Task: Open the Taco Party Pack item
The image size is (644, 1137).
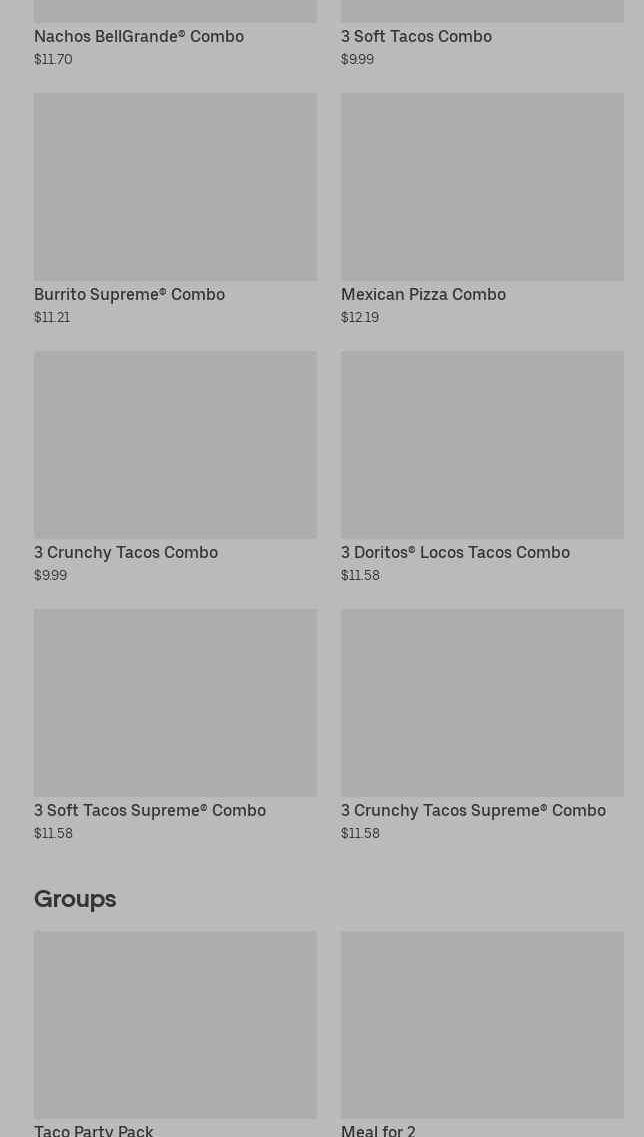Action: (x=175, y=1034)
